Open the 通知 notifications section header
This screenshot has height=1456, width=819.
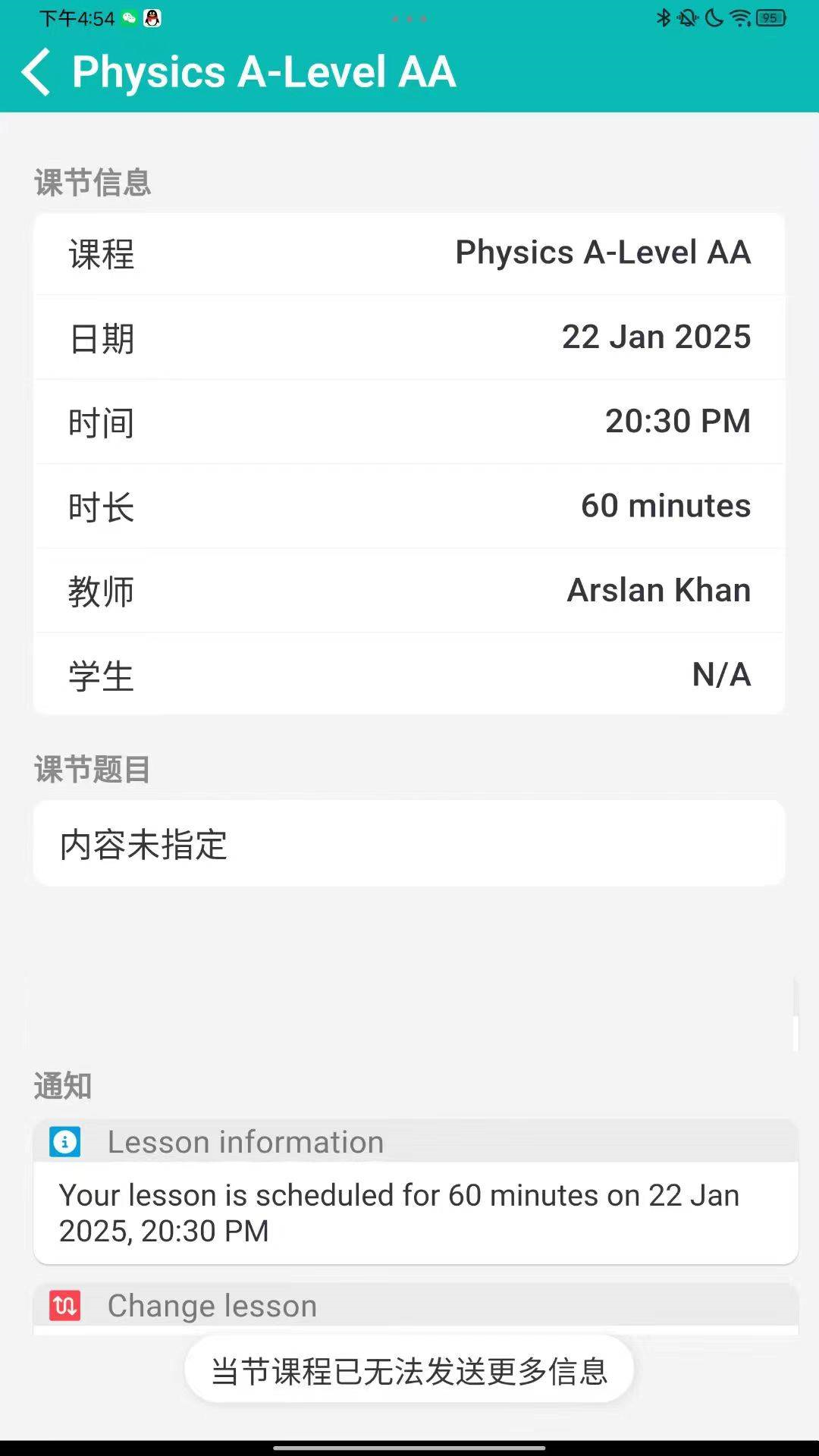tap(62, 1086)
